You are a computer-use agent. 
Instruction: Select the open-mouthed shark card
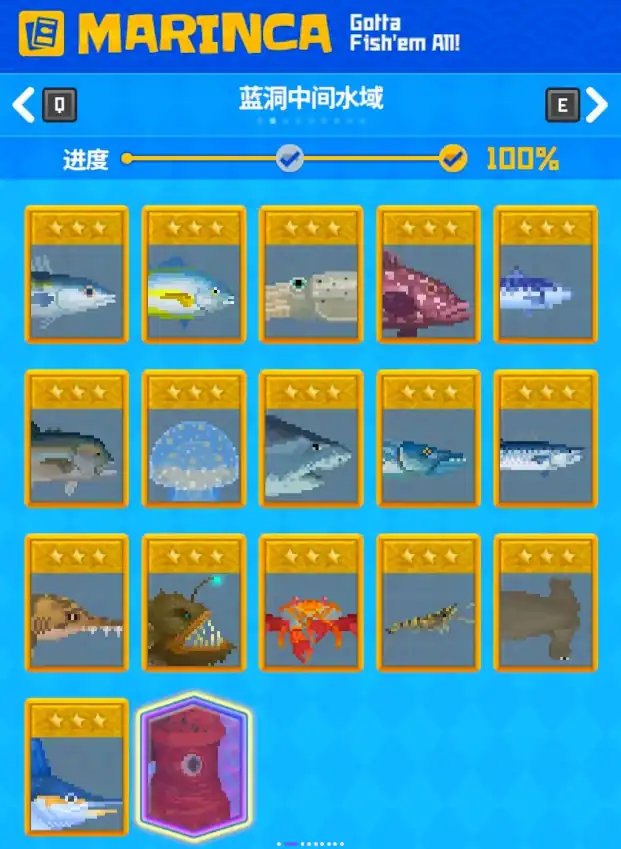(311, 438)
